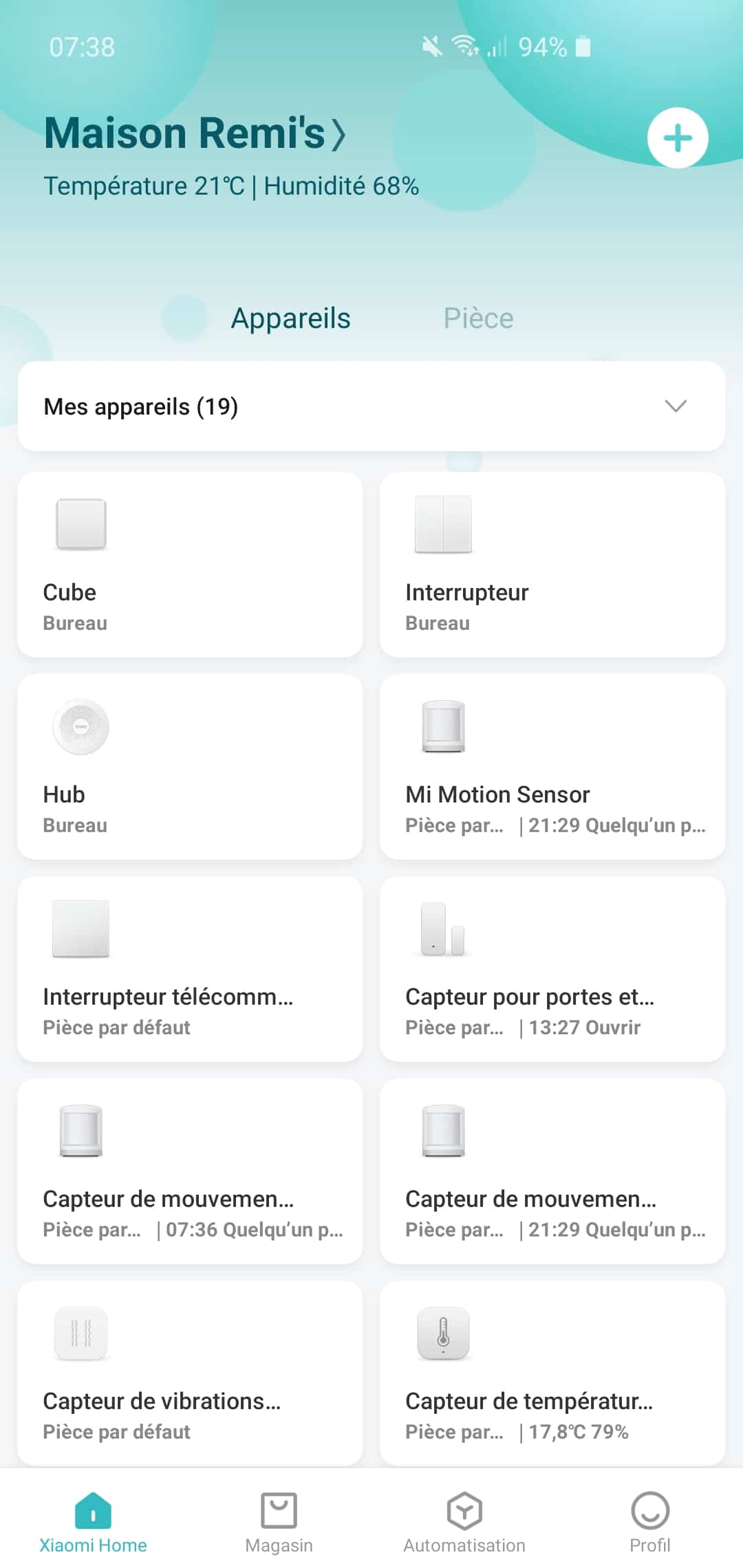
Task: Open the Profil tab
Action: click(650, 1522)
